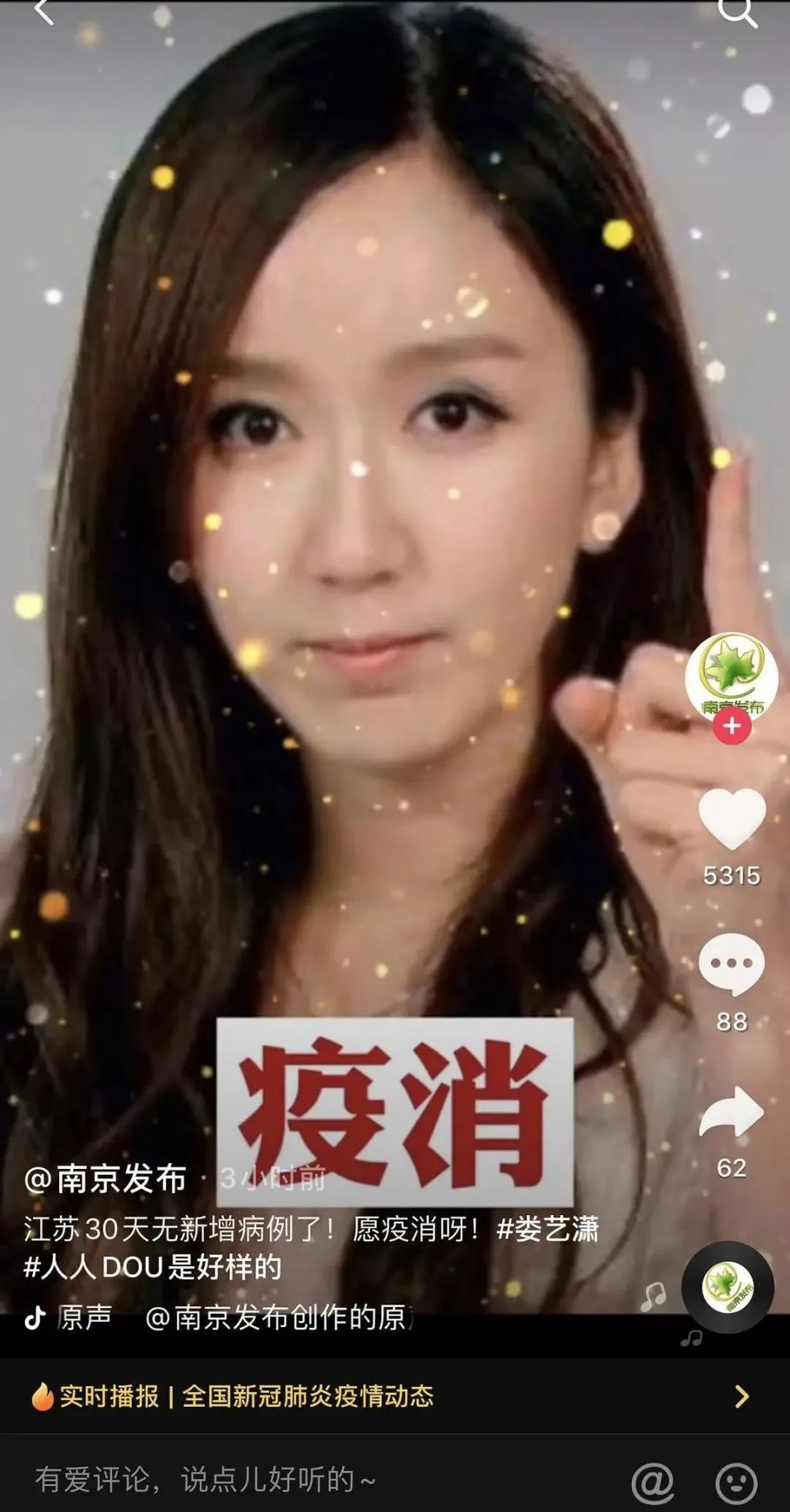790x1512 pixels.
Task: Open the emoji picker smiley
Action: pyautogui.click(x=737, y=1482)
